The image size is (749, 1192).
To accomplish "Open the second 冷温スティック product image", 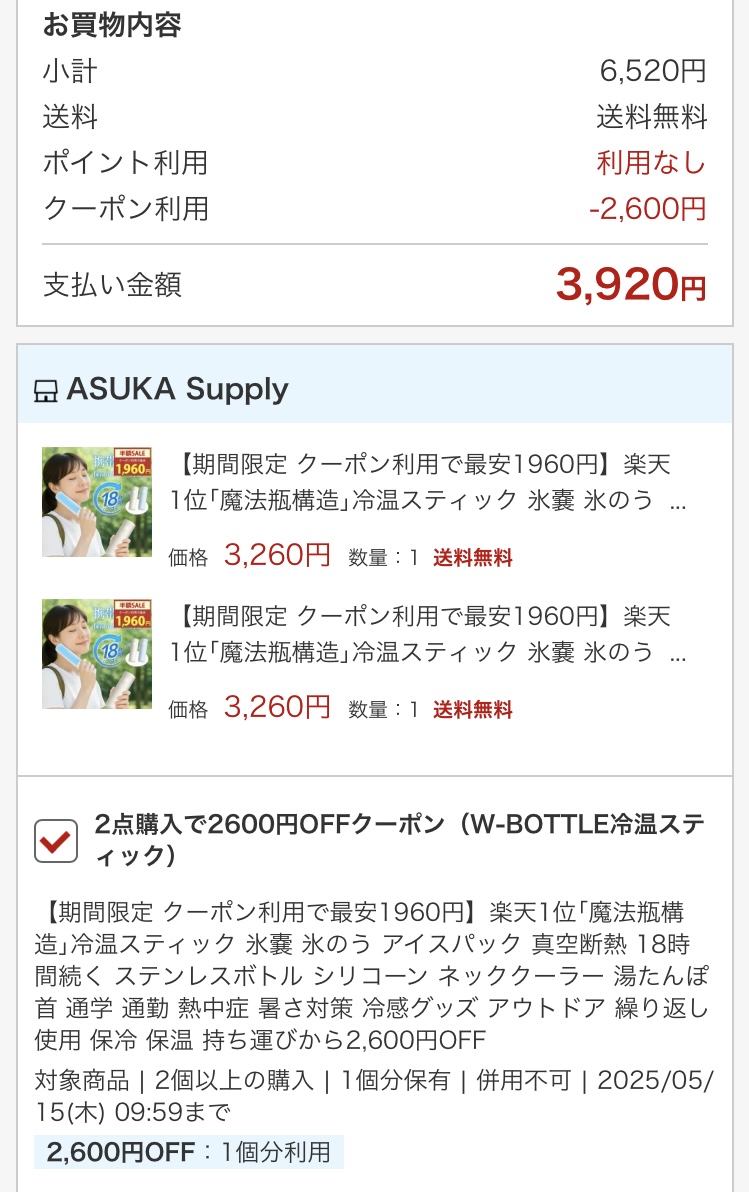I will 97,654.
